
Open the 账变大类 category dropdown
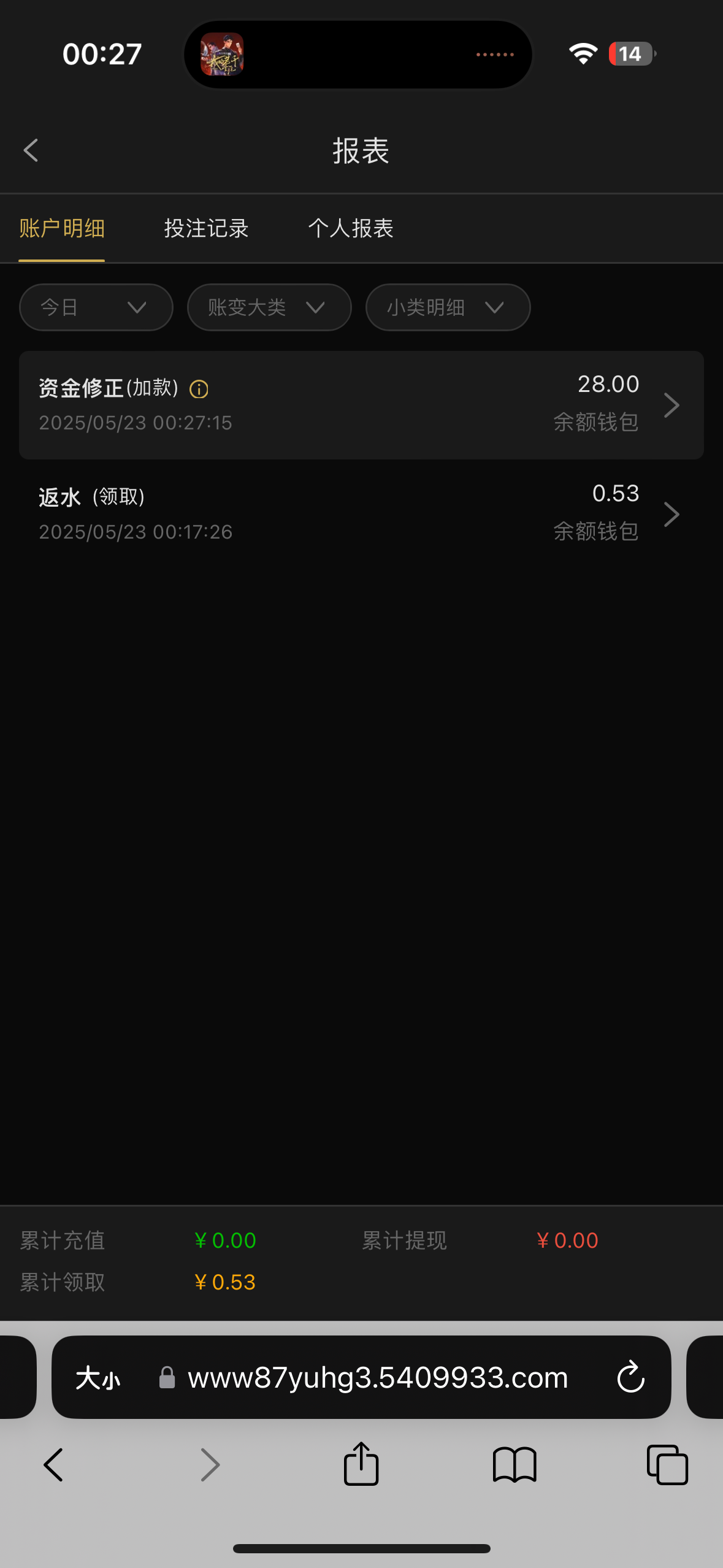click(x=269, y=307)
